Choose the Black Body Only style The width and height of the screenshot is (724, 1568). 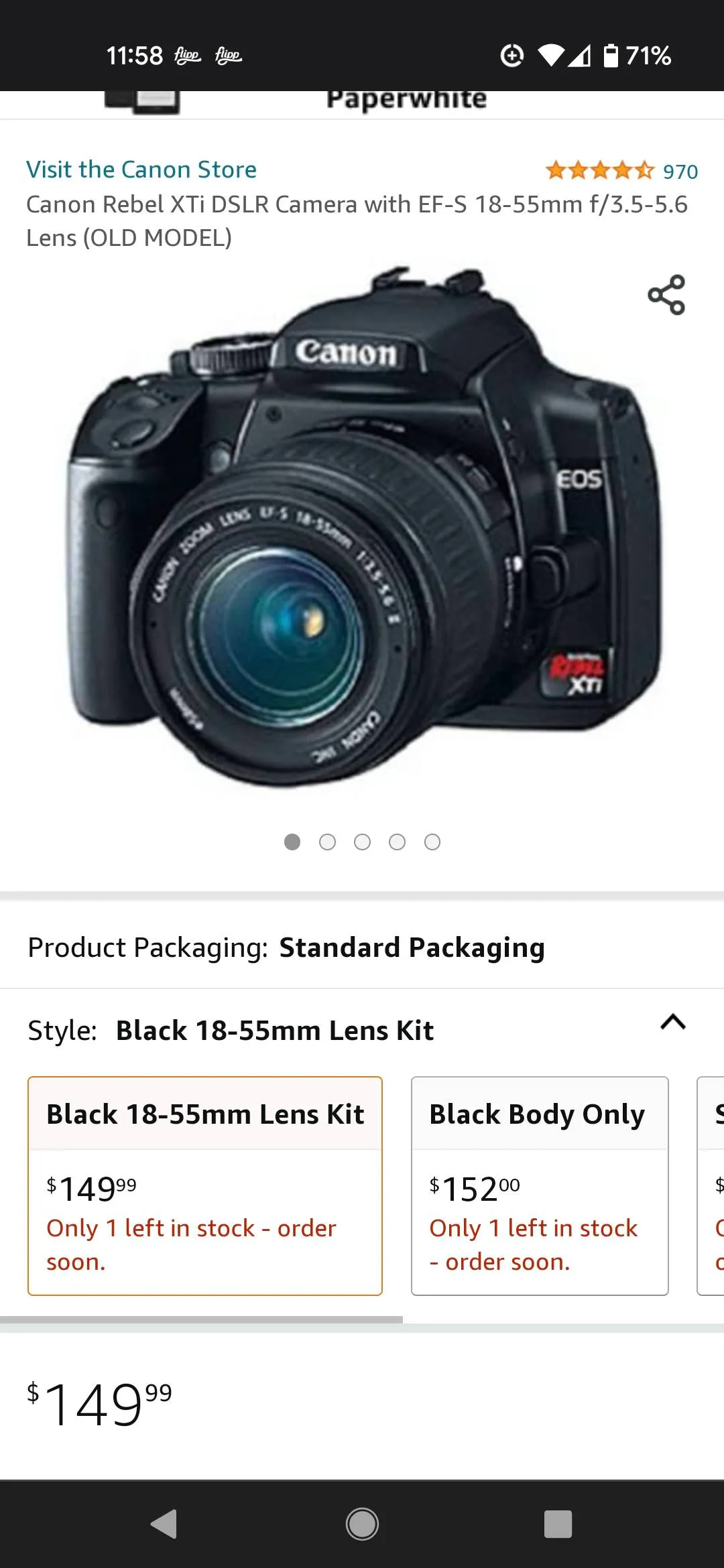(539, 1185)
